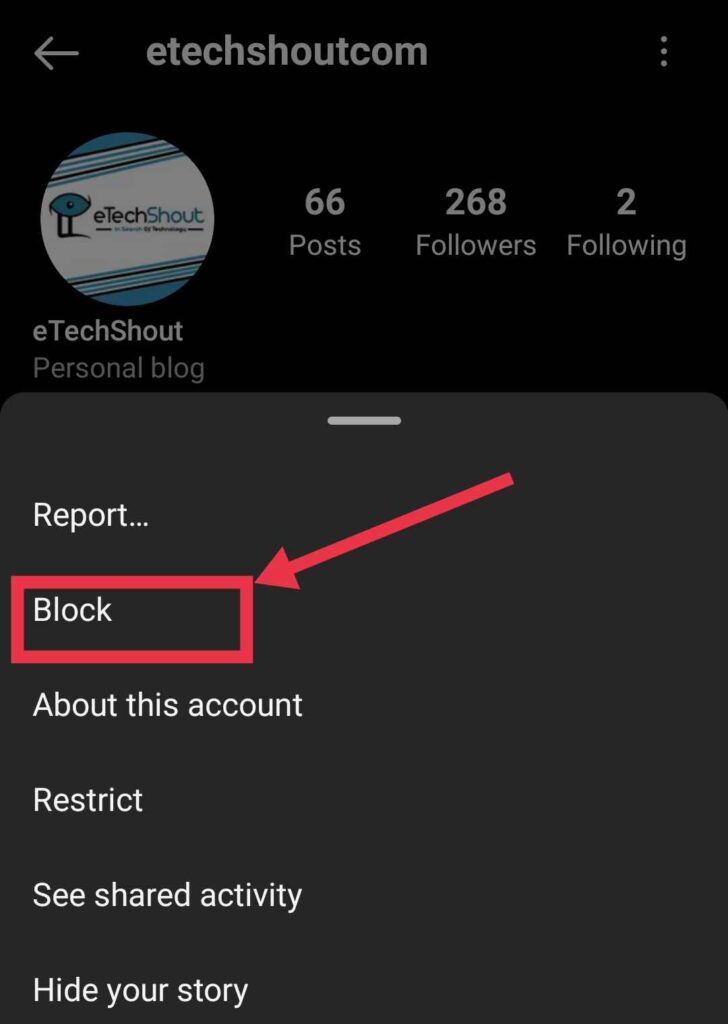Open the 2 Following list
The width and height of the screenshot is (728, 1024).
(627, 202)
